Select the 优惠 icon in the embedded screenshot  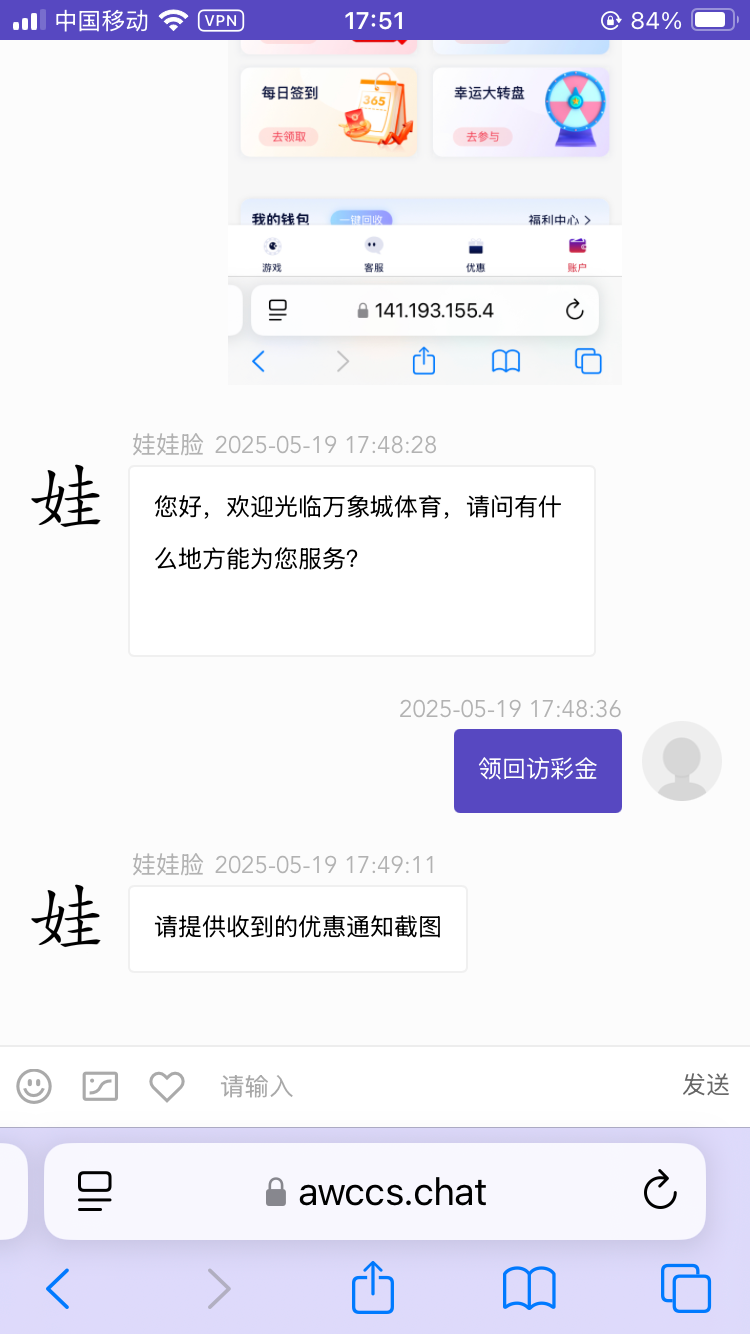point(474,252)
